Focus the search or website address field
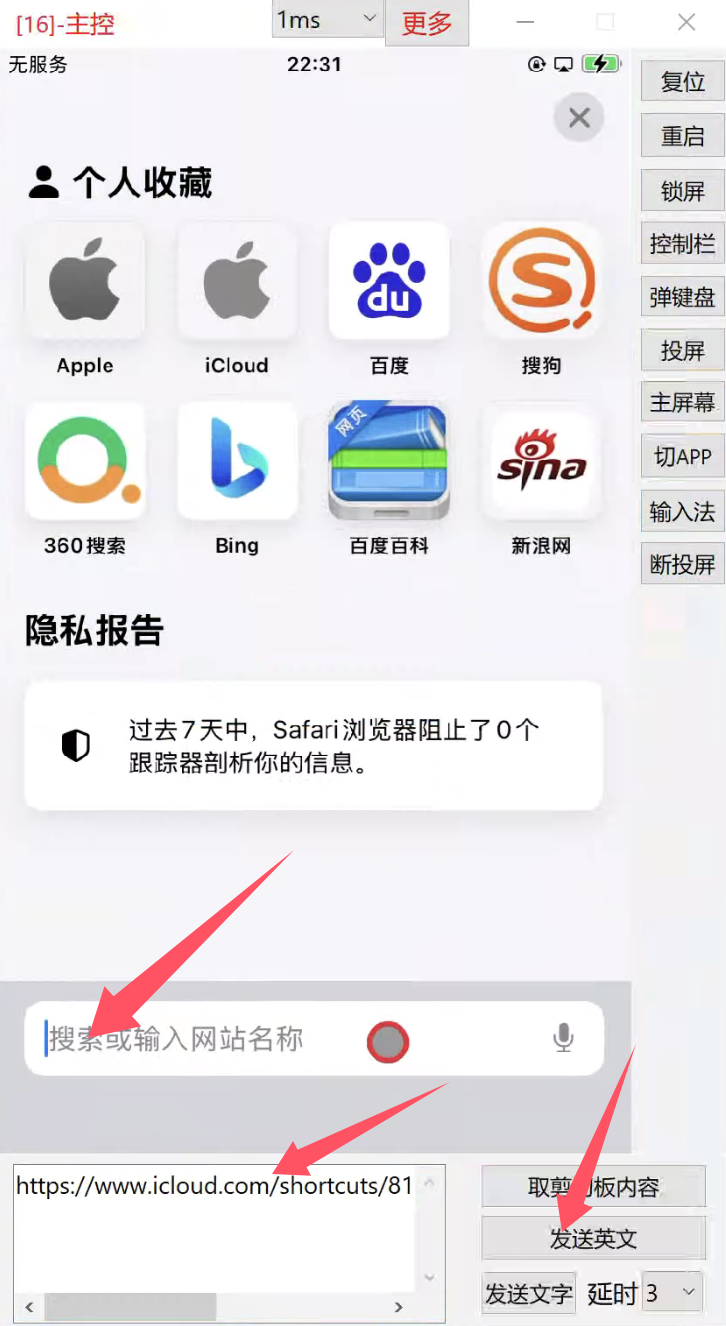The height and width of the screenshot is (1326, 726). [200, 1039]
